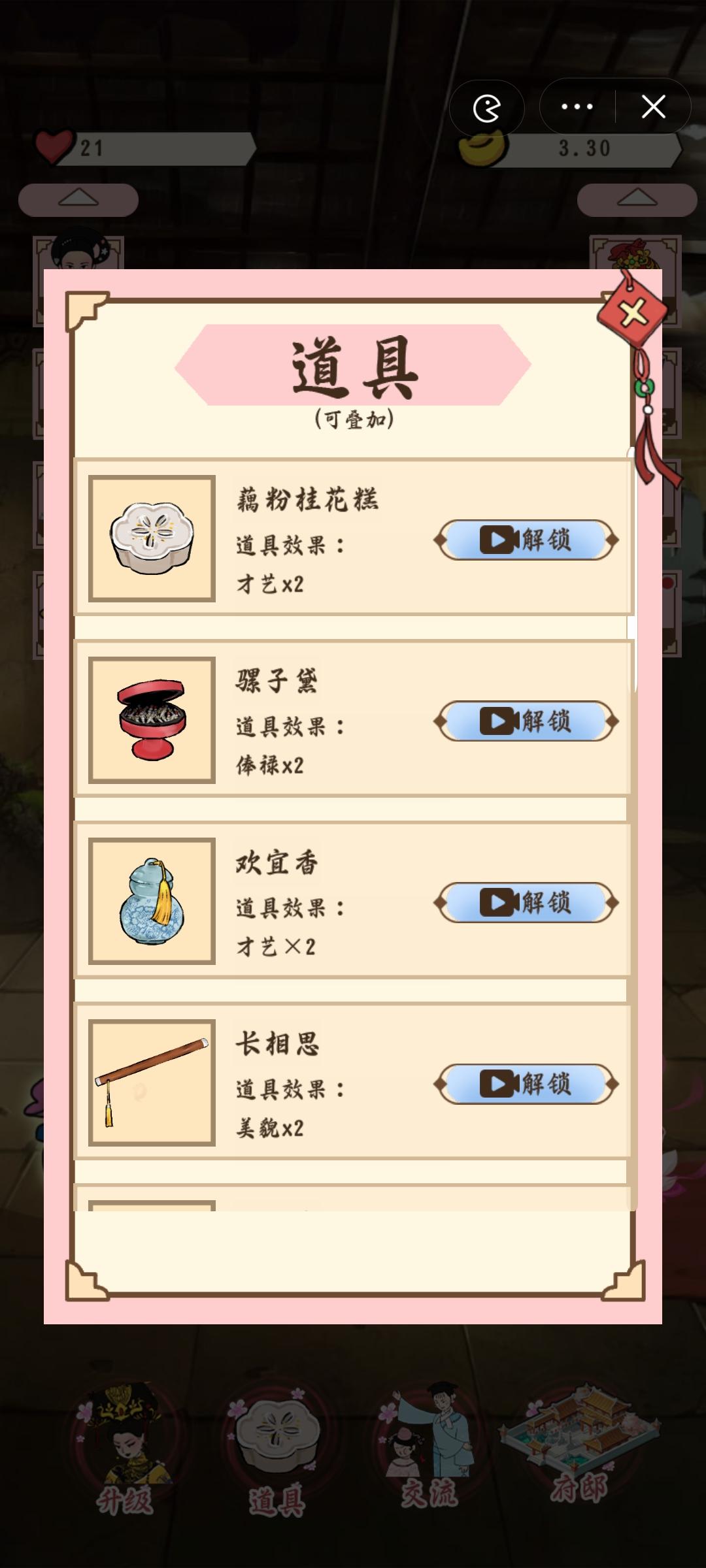Viewport: 706px width, 1568px height.
Task: Close the 道具 dialog with the red tag
Action: click(x=631, y=312)
